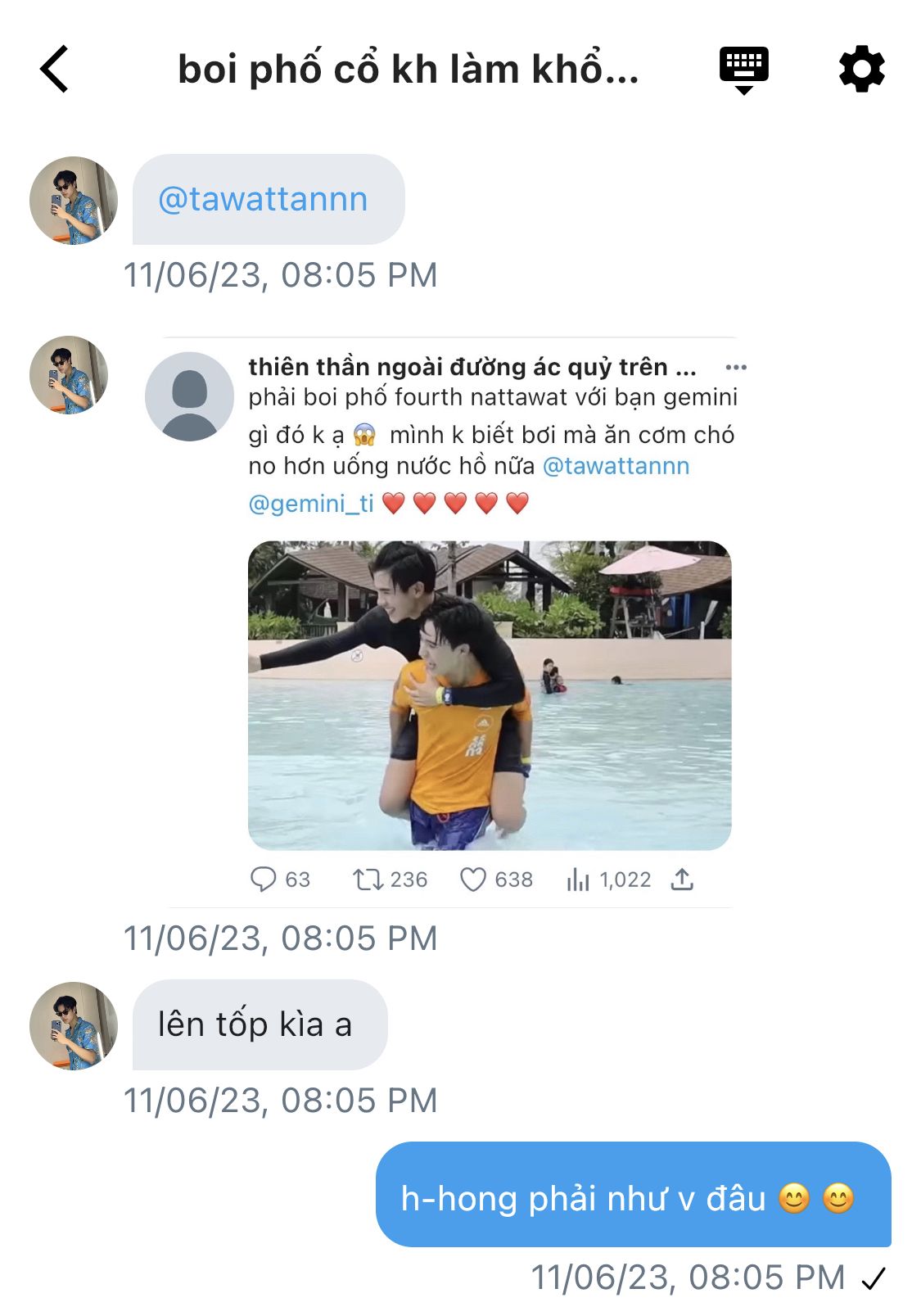This screenshot has width=921, height=1316.
Task: Tap the keyboard icon in header
Action: [743, 70]
